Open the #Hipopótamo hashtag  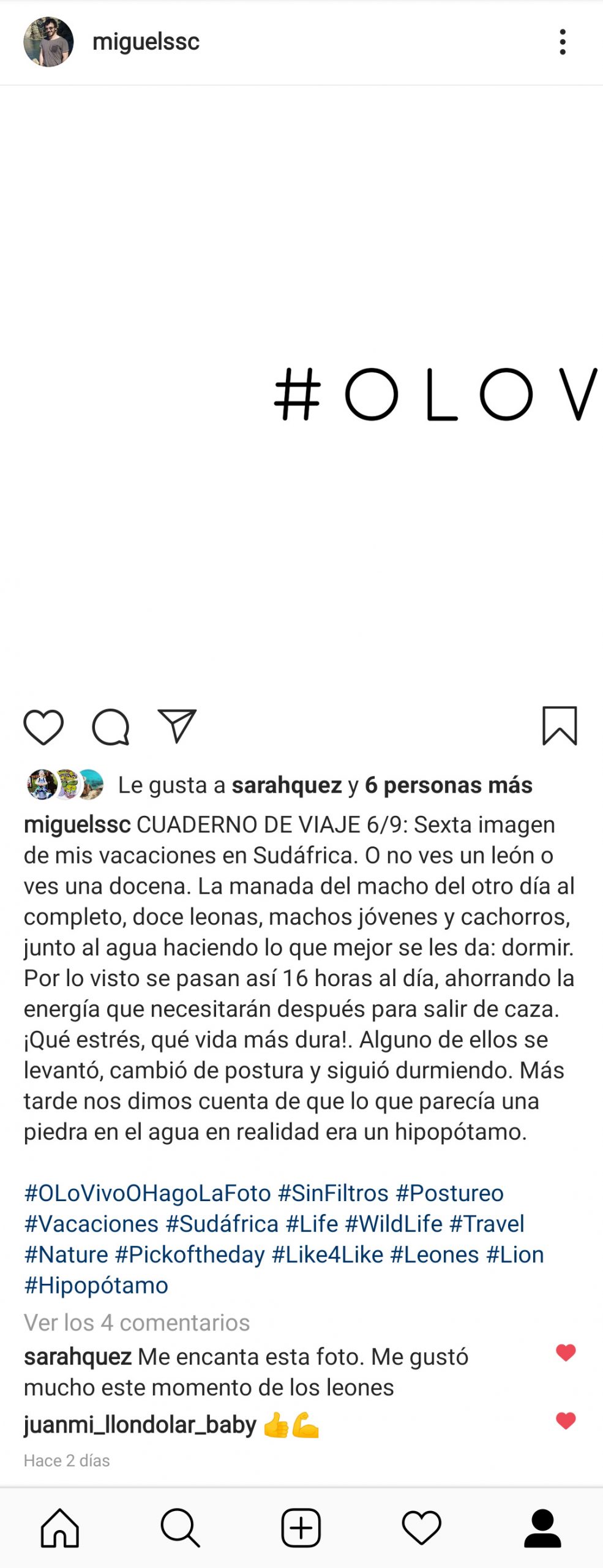tap(96, 1285)
